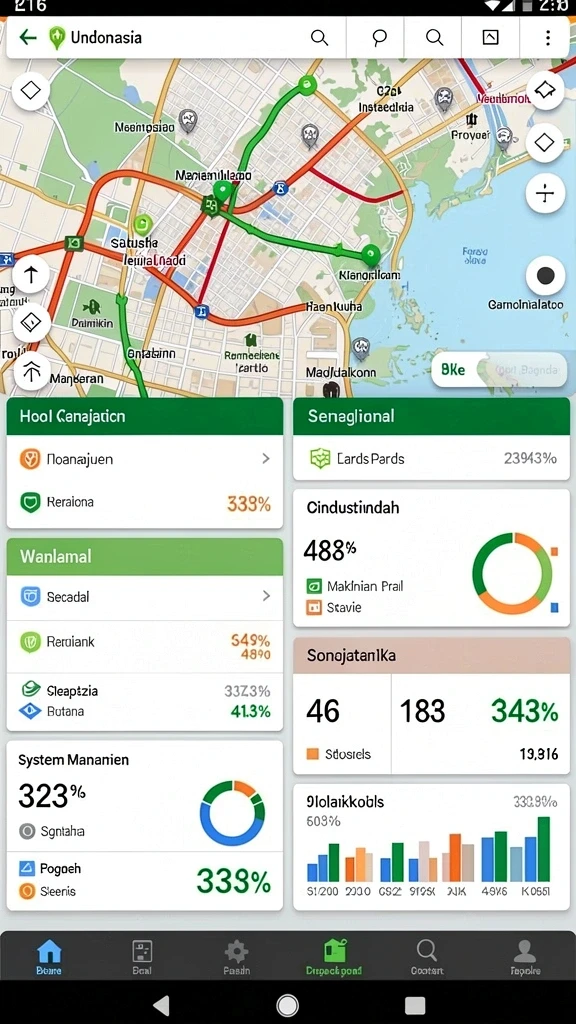
Task: Open the first search magnifier icon
Action: (x=319, y=38)
